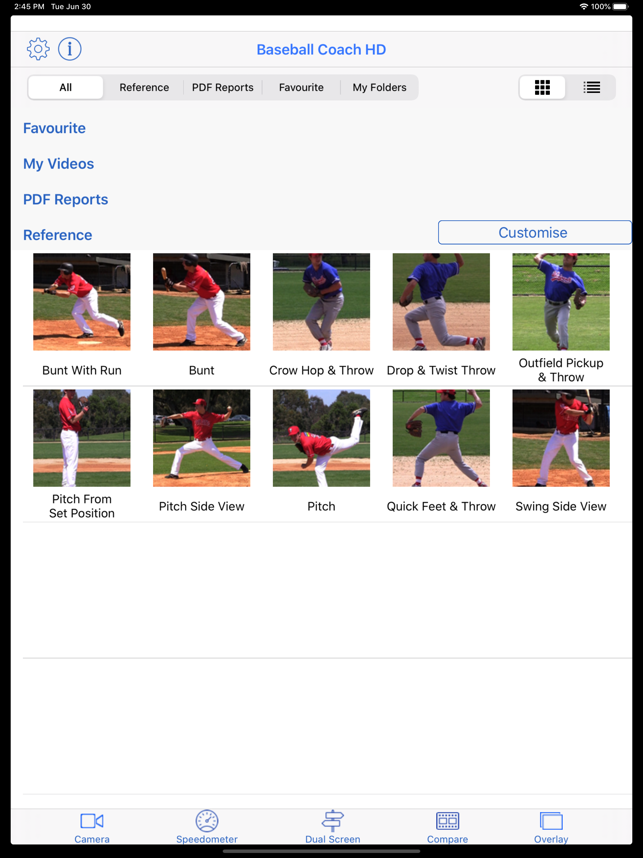Switch to list view layout
This screenshot has height=858, width=643.
pyautogui.click(x=592, y=88)
